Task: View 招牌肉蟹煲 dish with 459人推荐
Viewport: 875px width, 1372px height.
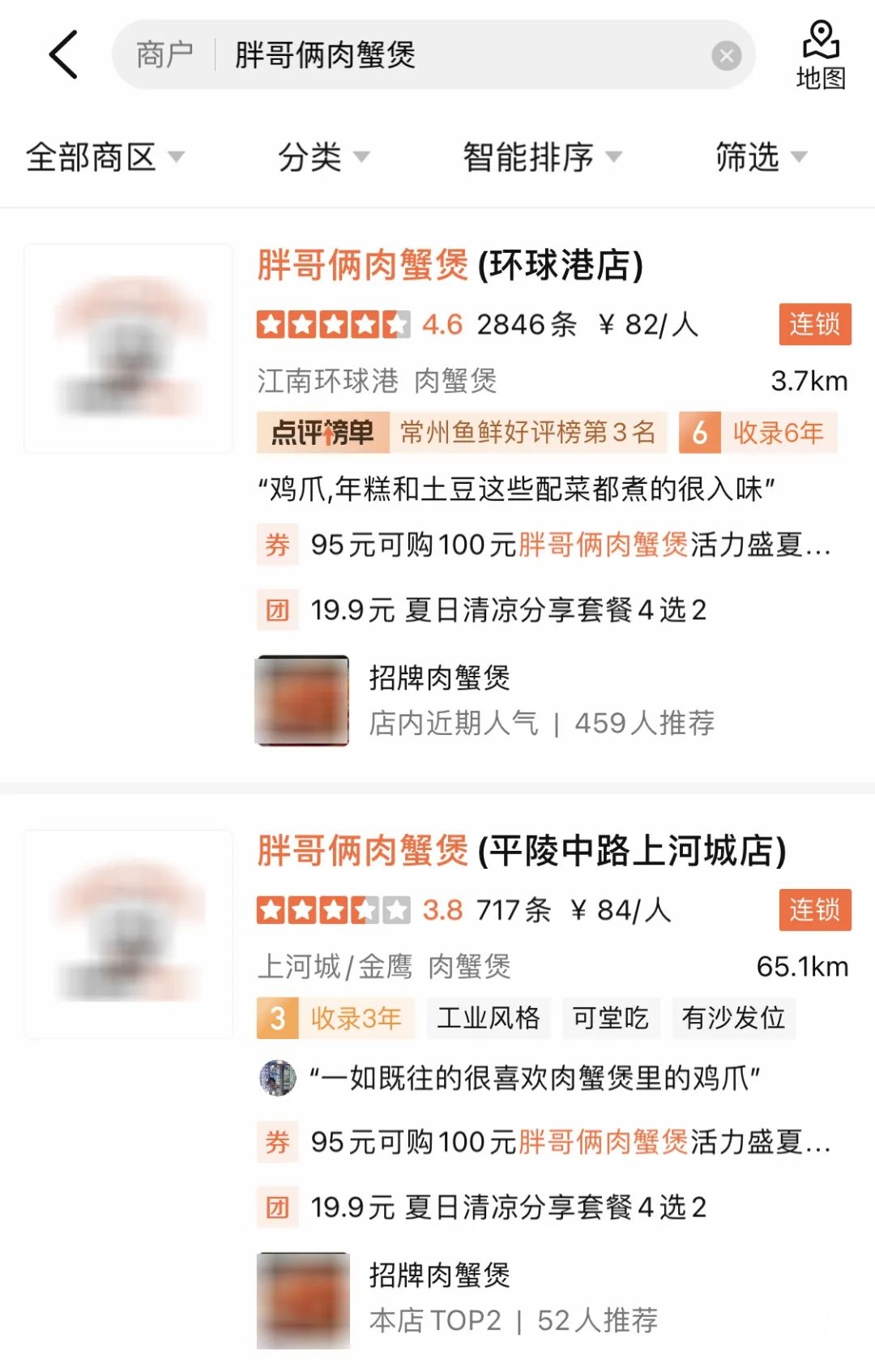Action: [486, 700]
